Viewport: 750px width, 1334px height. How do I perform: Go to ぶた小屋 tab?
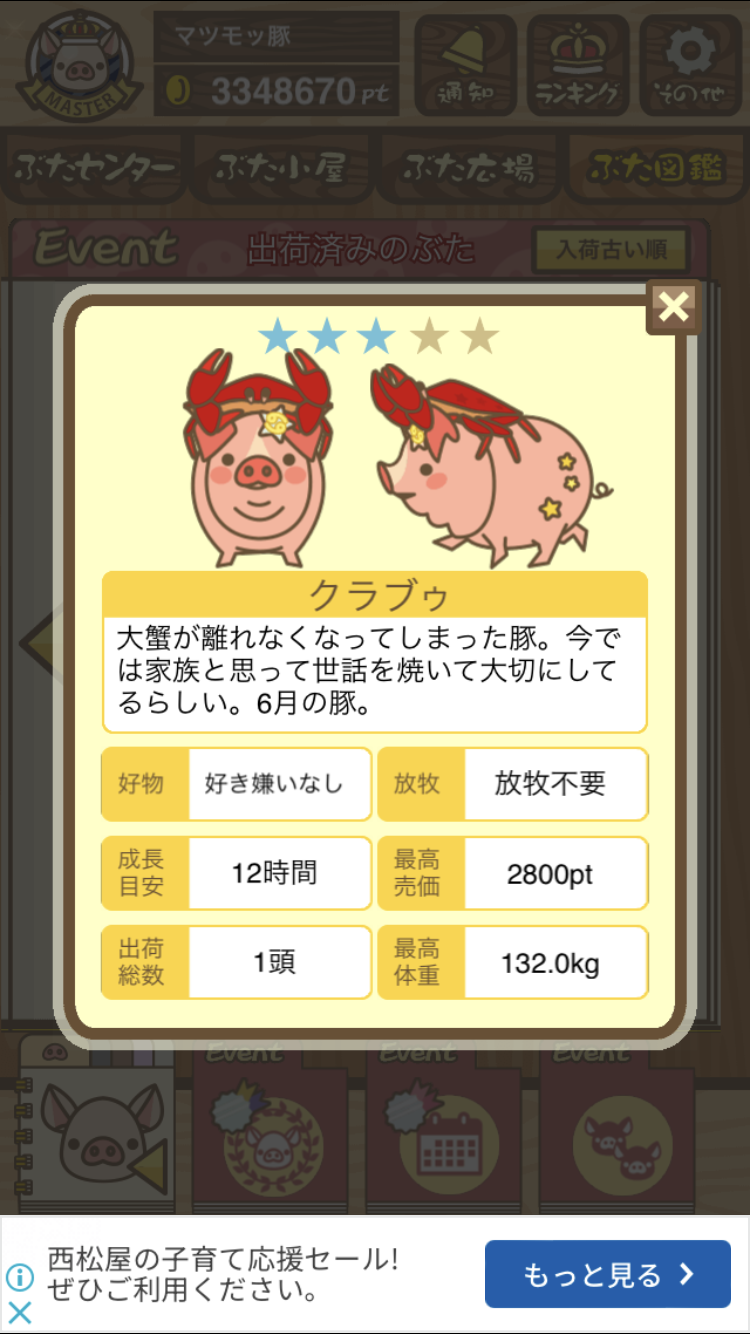281,168
